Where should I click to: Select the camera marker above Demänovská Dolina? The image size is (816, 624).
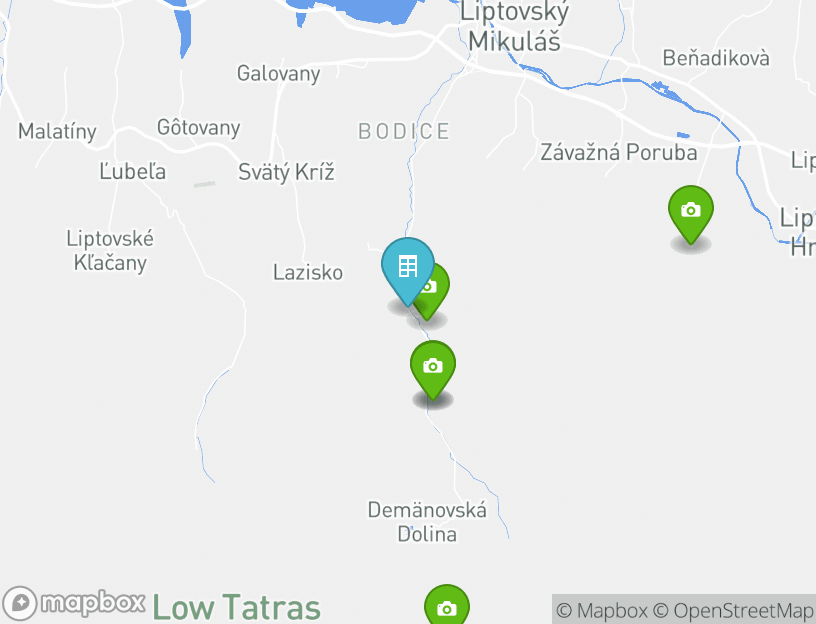432,367
